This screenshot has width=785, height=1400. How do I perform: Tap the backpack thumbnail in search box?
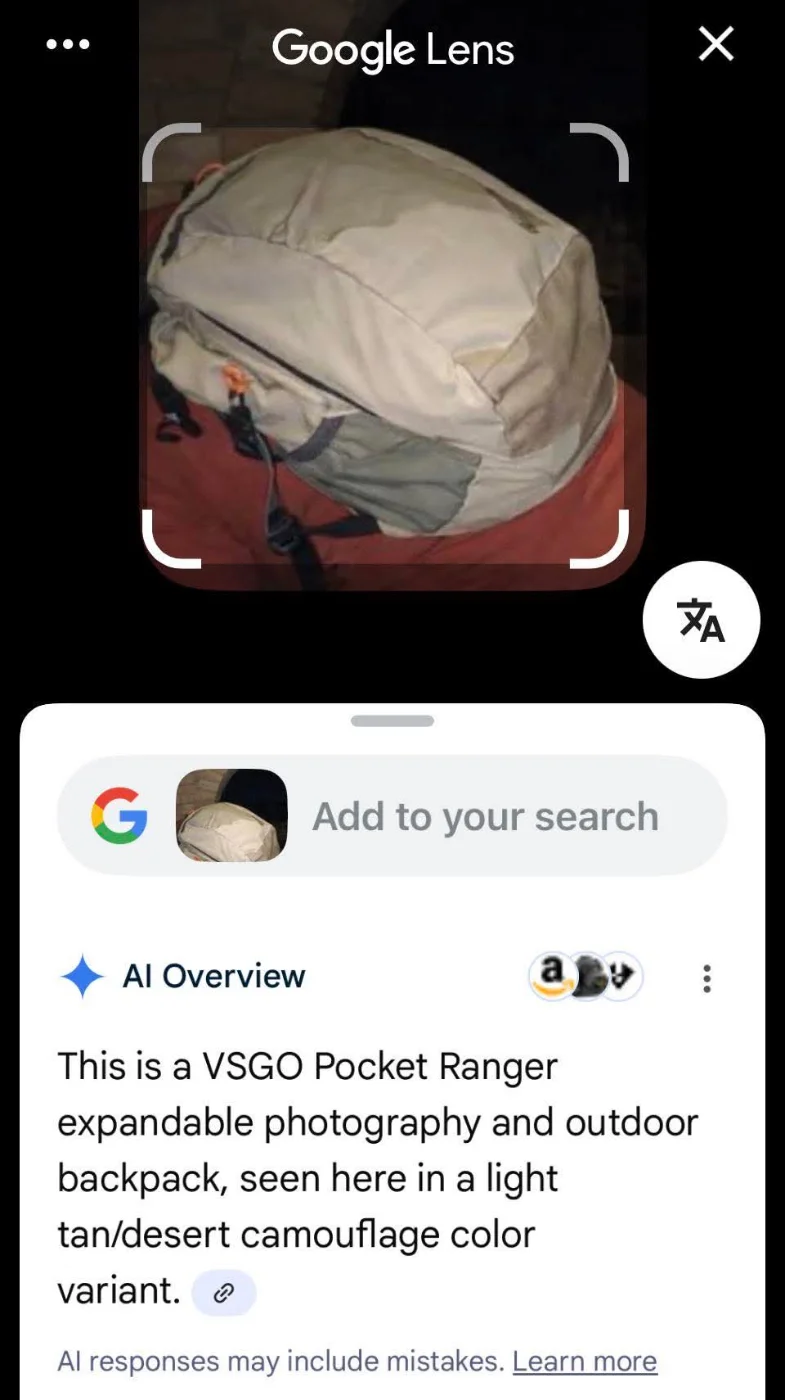coord(231,816)
